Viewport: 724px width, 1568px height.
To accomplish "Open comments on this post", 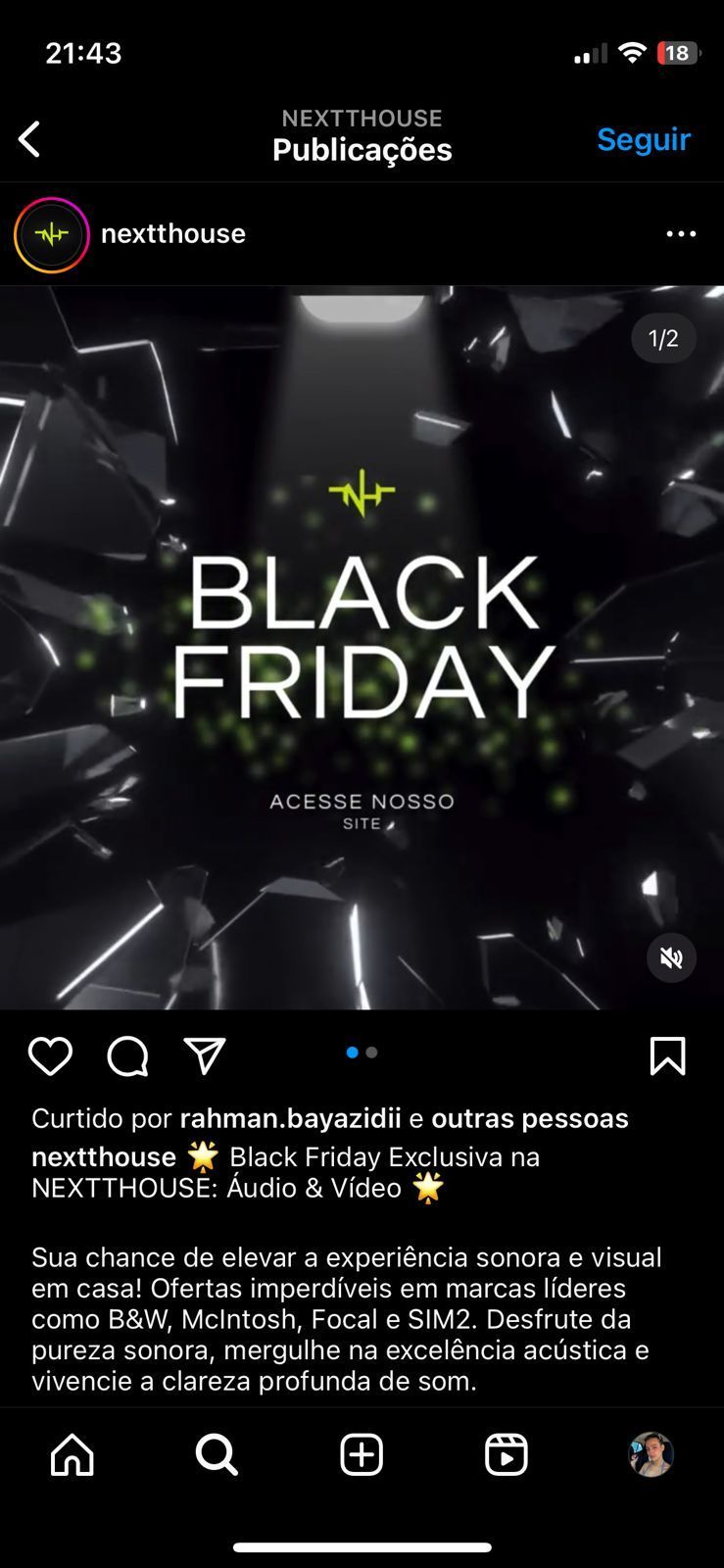I will coord(127,1056).
